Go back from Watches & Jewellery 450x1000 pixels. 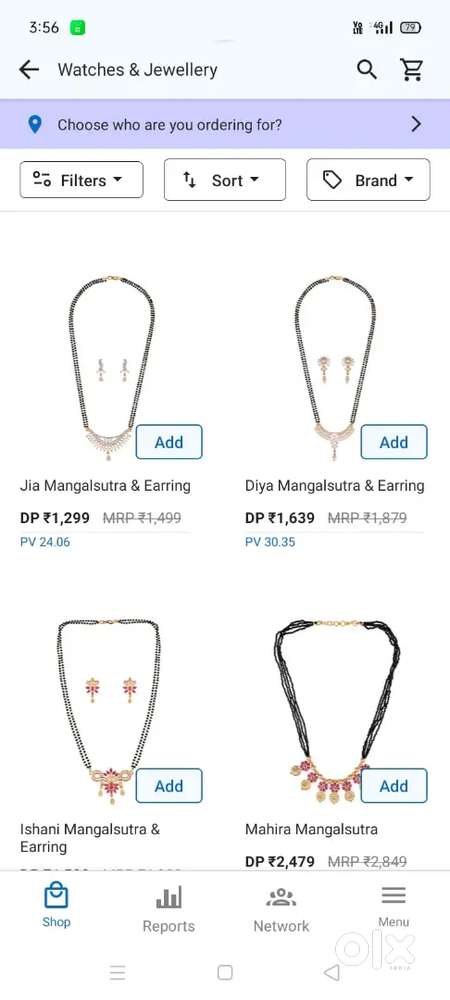coord(29,70)
